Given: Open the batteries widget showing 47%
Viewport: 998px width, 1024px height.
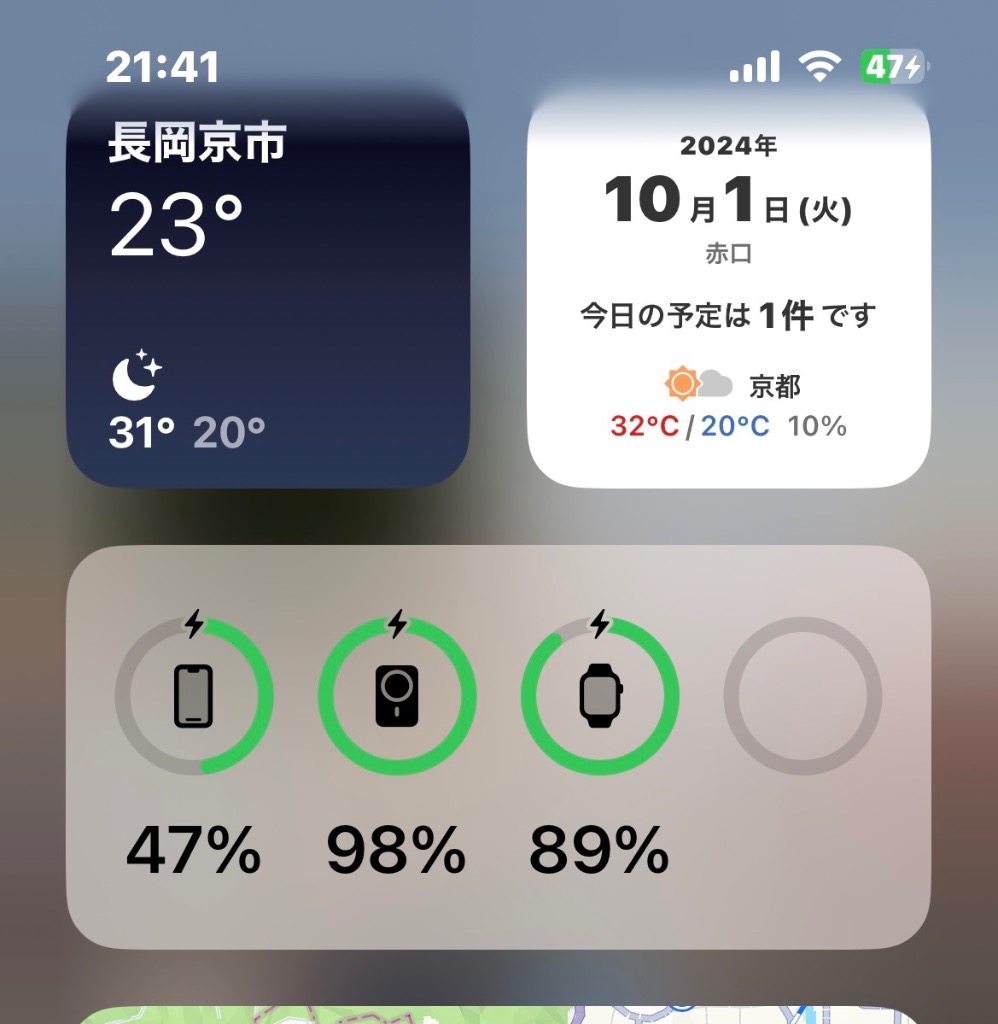Looking at the screenshot, I should click(498, 745).
